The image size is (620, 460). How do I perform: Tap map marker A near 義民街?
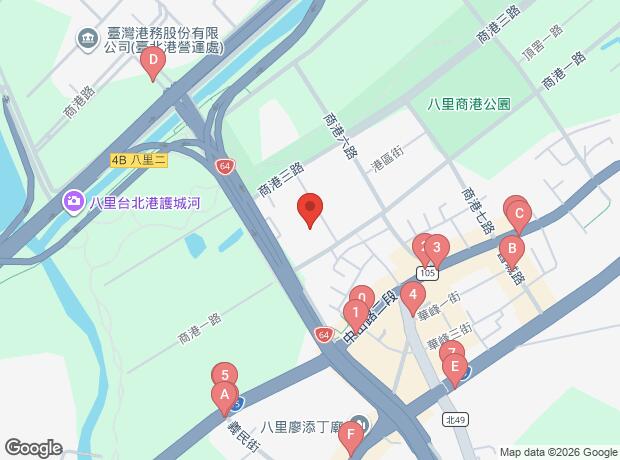[224, 396]
